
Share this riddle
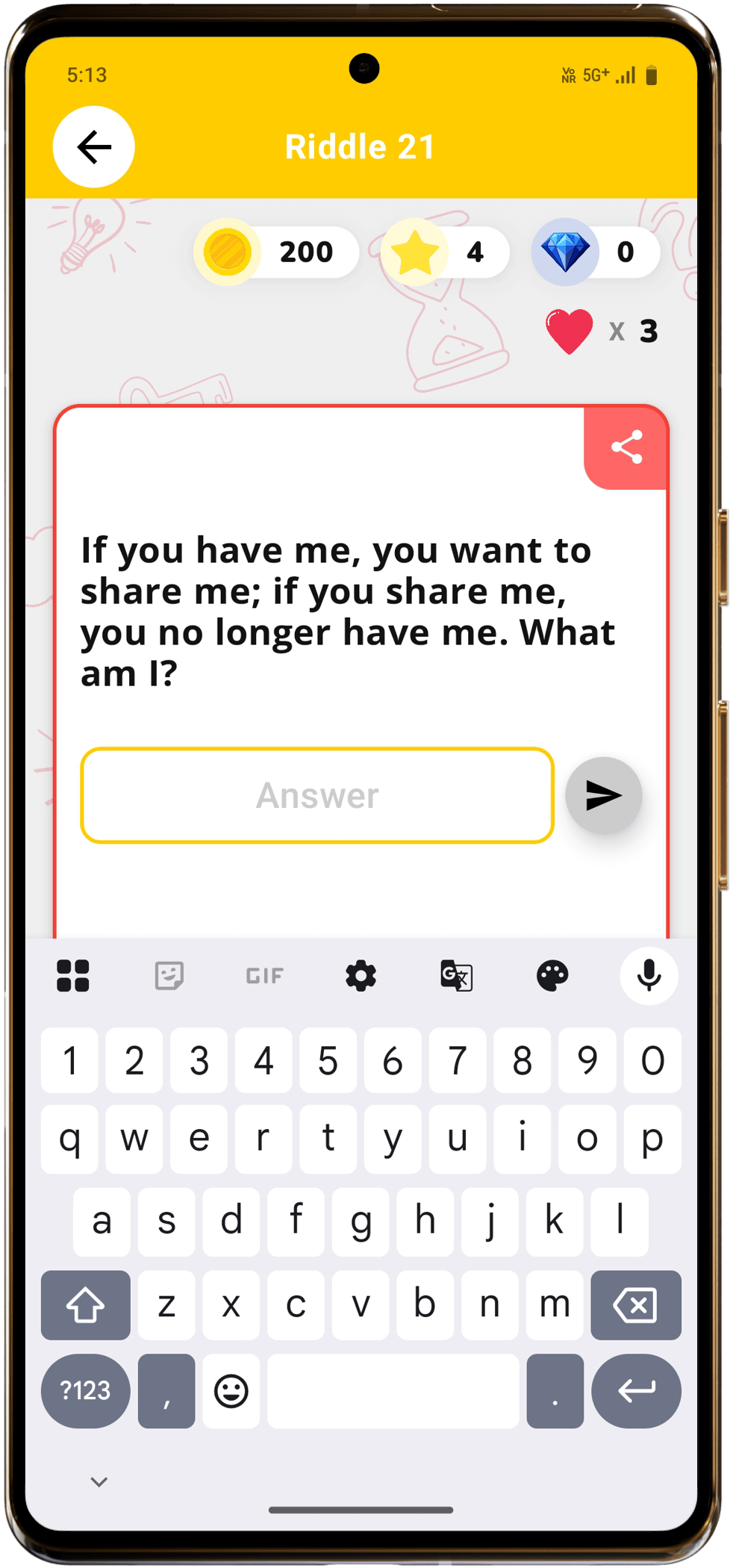tap(626, 447)
